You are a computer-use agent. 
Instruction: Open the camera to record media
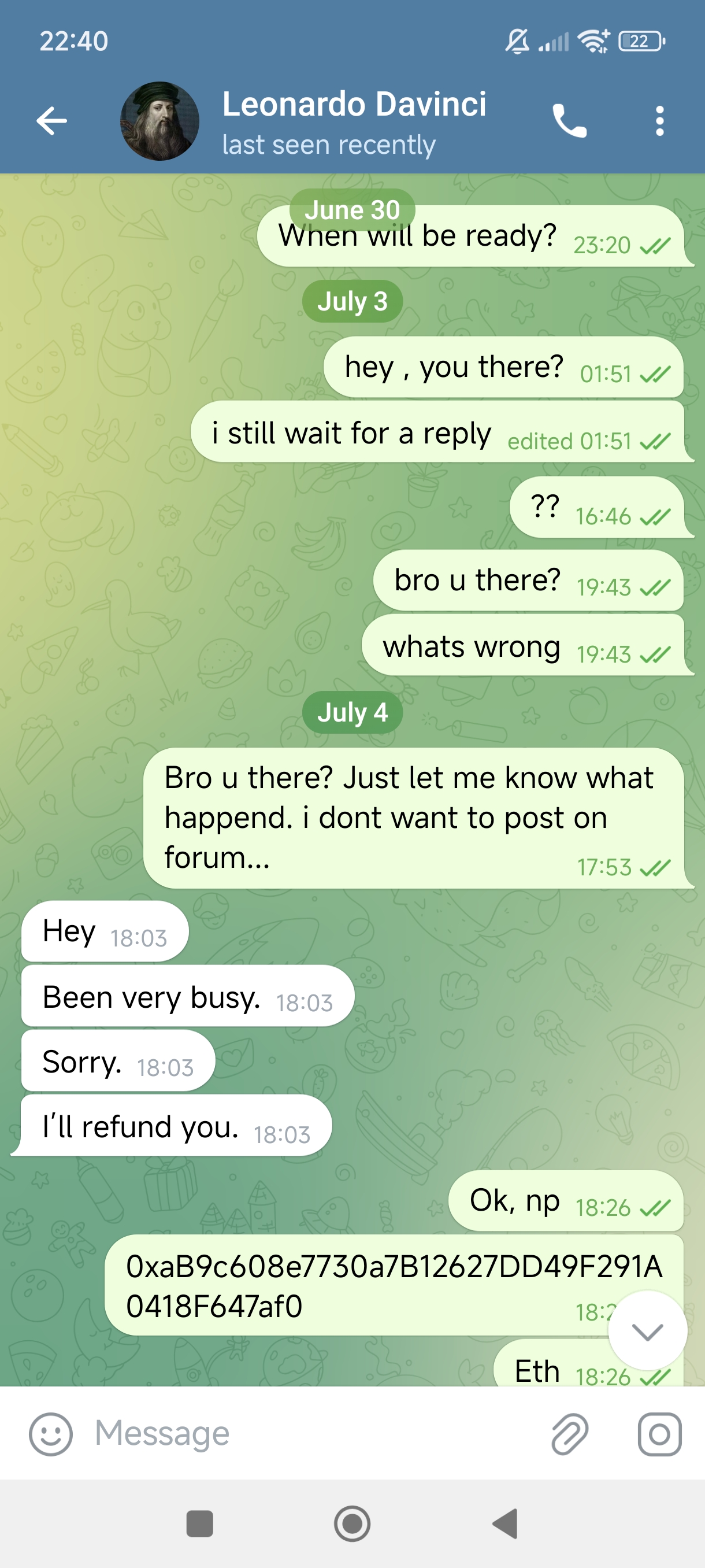659,1433
